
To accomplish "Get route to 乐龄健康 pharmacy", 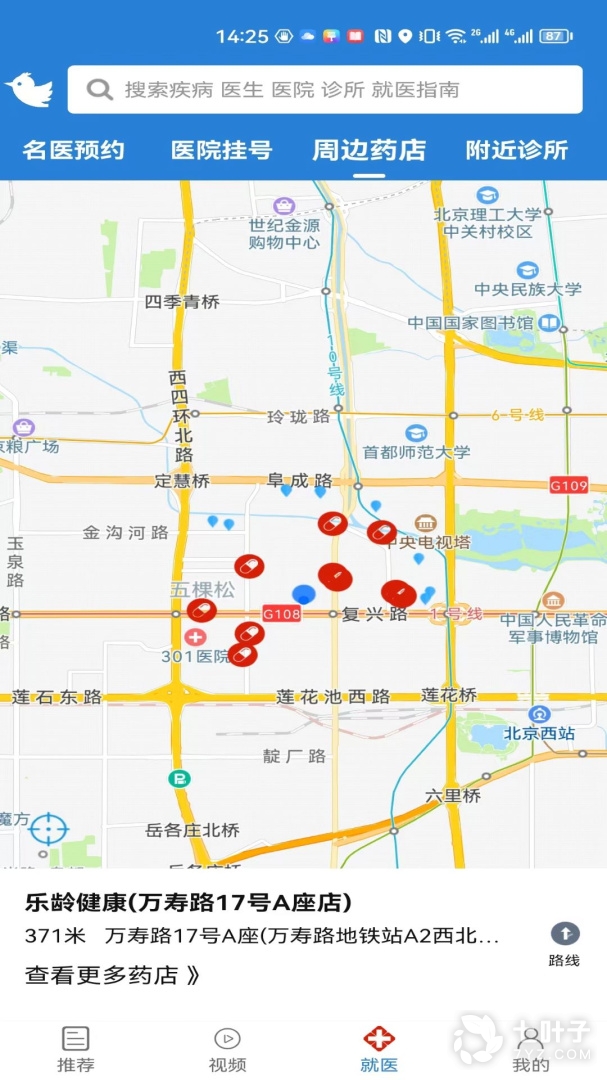I will 565,944.
